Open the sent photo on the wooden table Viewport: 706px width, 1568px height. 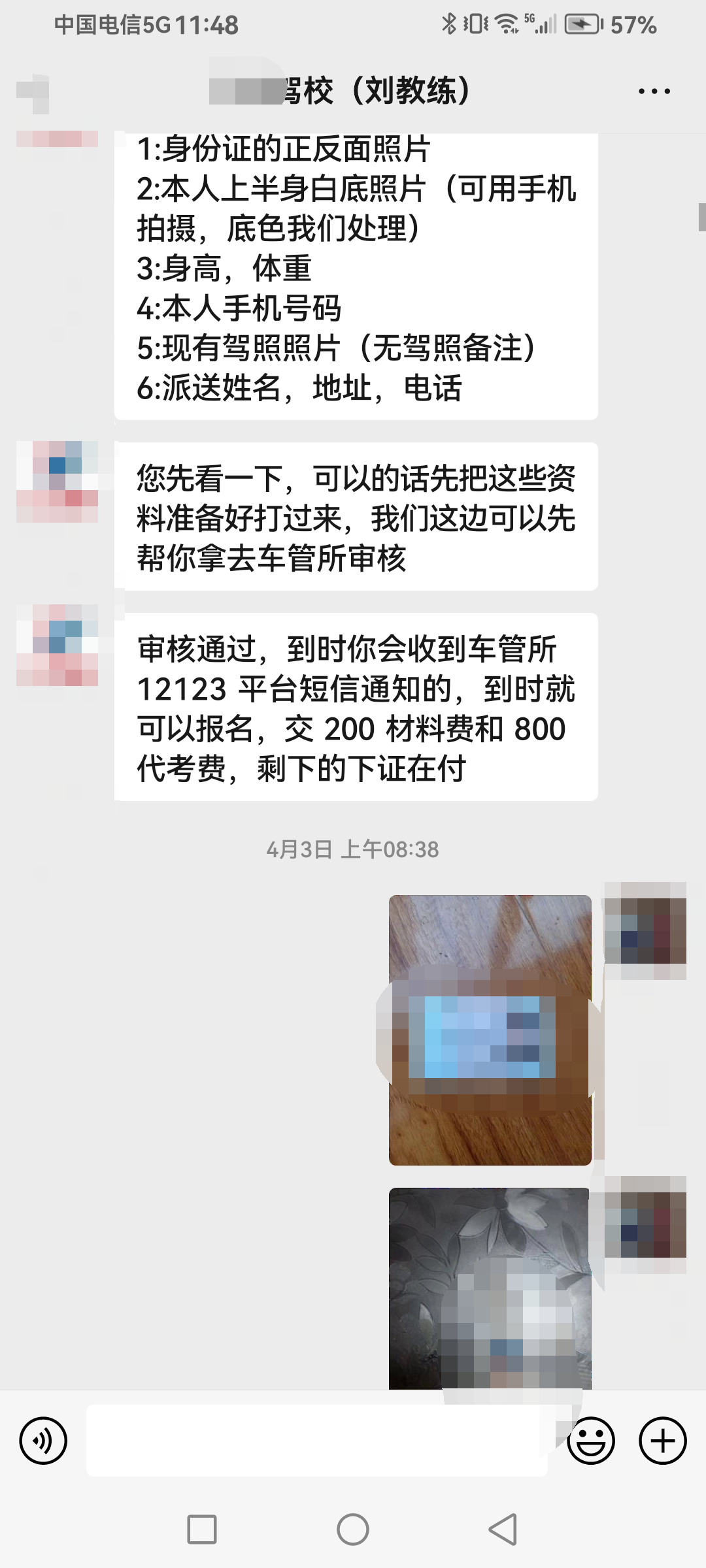pyautogui.click(x=490, y=1030)
